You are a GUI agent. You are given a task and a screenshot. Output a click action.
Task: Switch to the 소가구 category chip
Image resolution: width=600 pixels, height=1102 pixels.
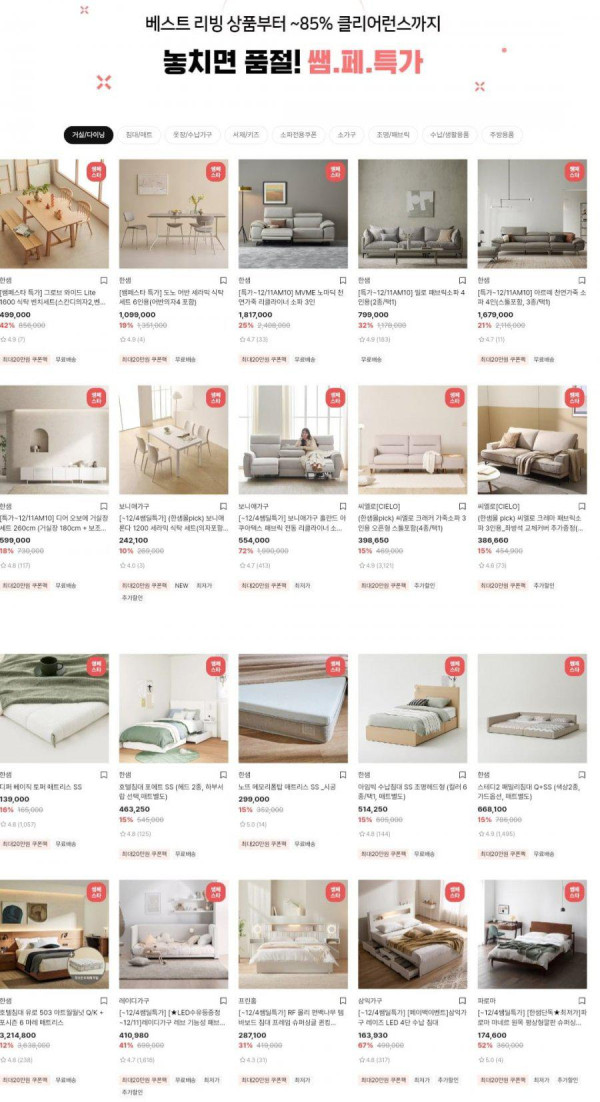pos(347,134)
